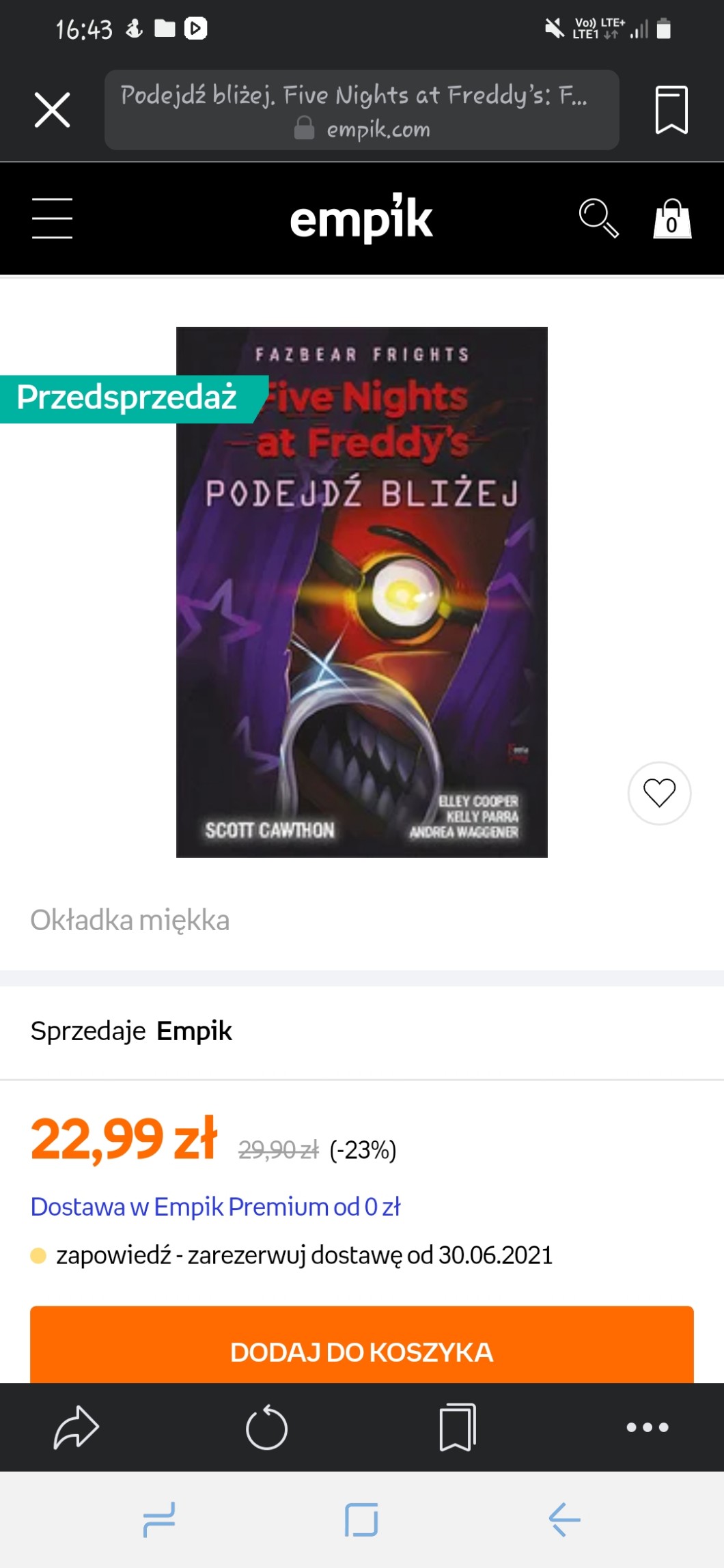Open the browser's saved bookmarks
Image resolution: width=724 pixels, height=1568 pixels.
click(x=457, y=1427)
